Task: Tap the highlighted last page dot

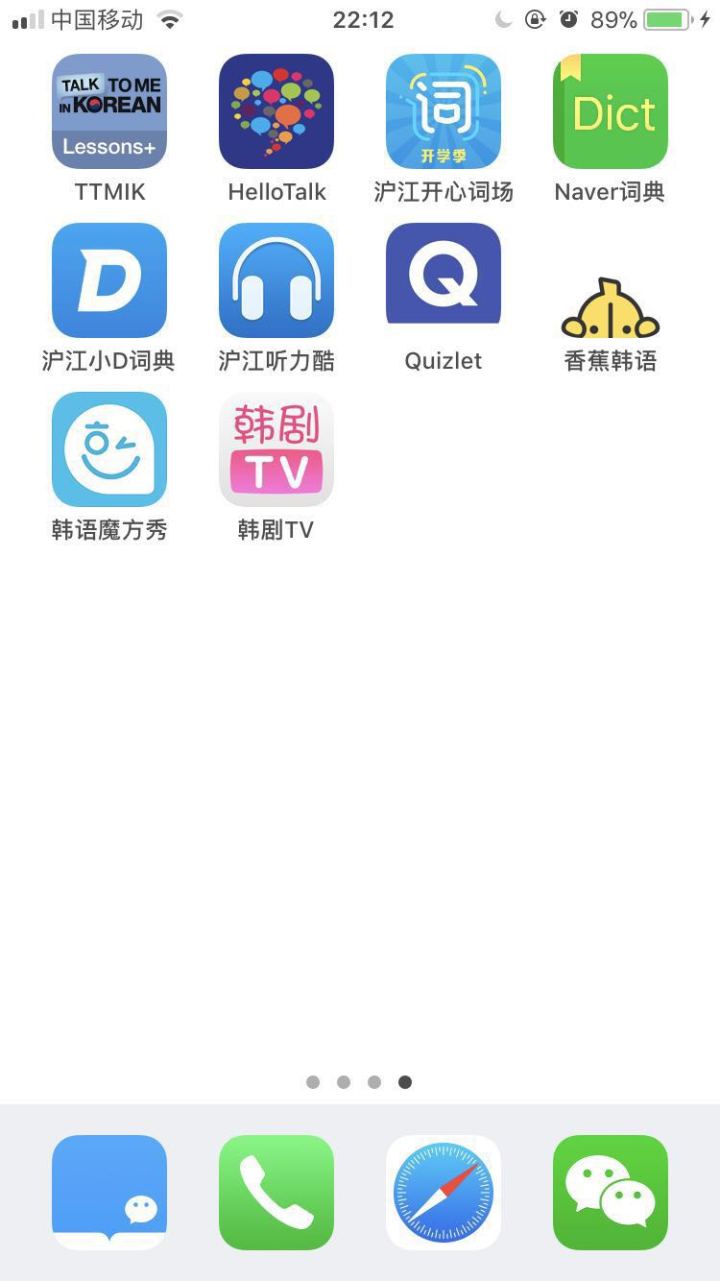Action: coord(405,1081)
